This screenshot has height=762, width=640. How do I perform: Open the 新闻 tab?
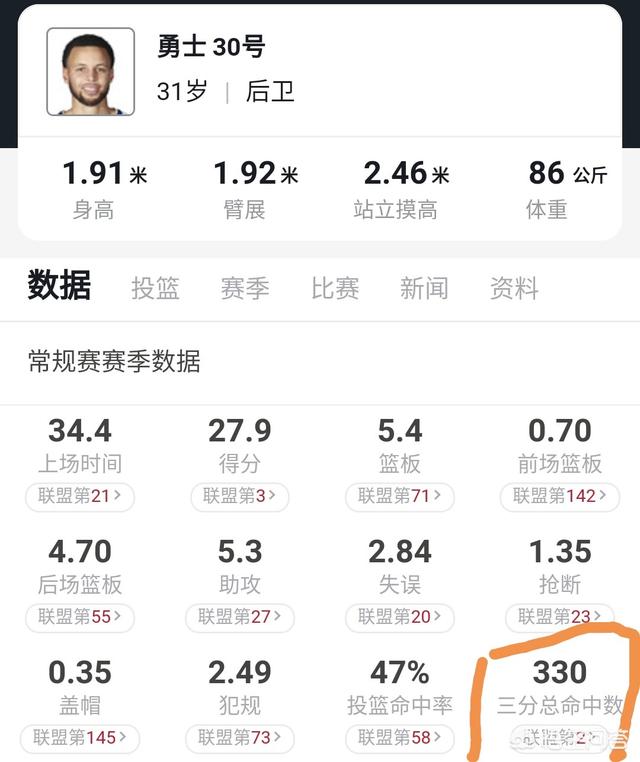424,289
